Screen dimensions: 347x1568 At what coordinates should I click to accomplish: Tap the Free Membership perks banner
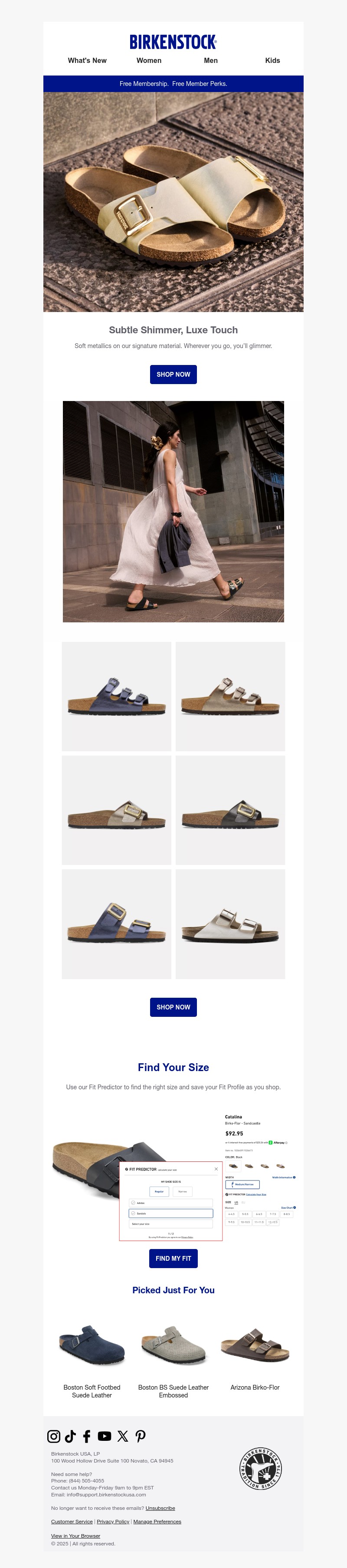coord(173,84)
